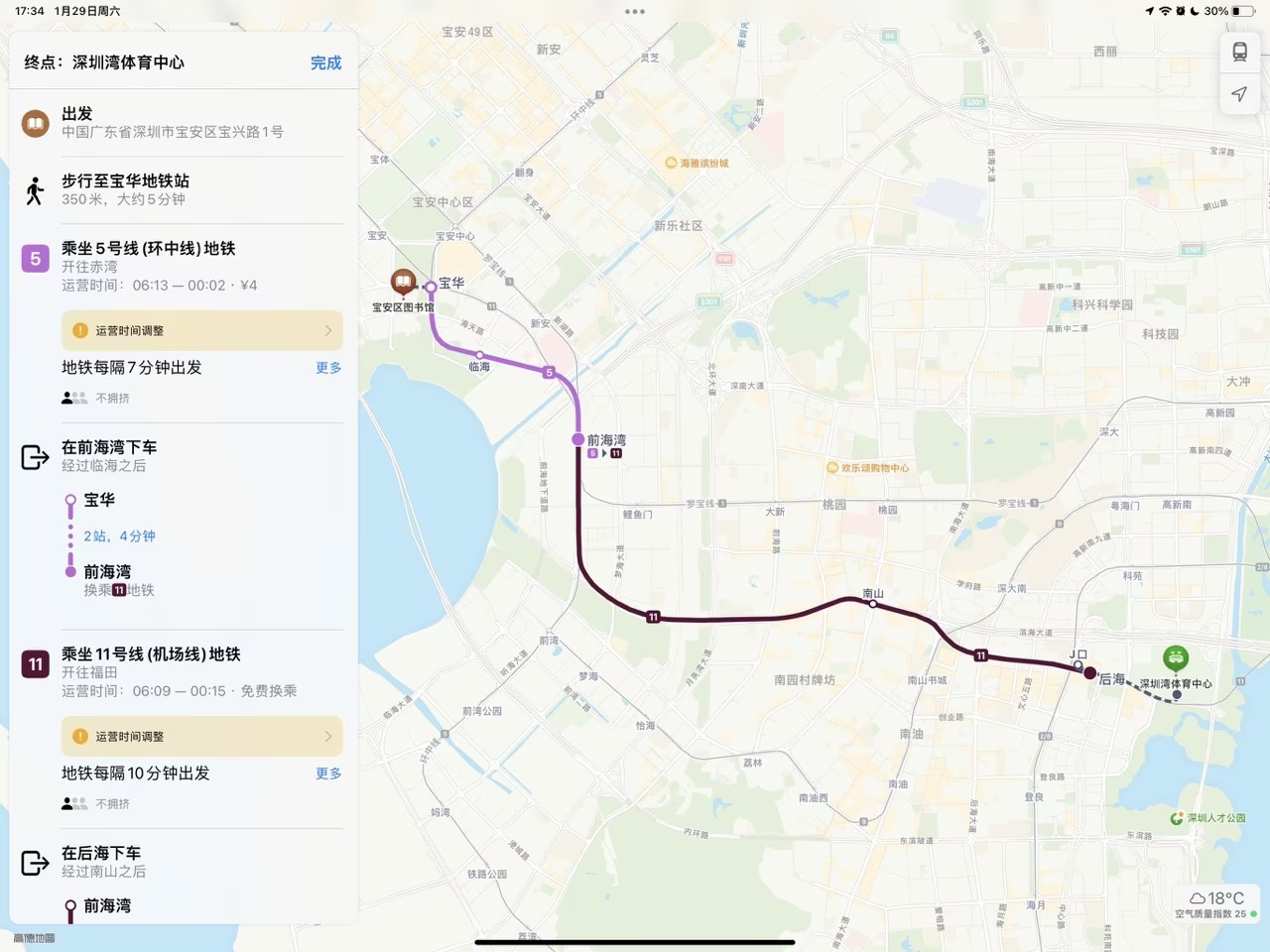The width and height of the screenshot is (1270, 952).
Task: Open the 乘坐11号线 (机场线) 地铁 step
Action: (179, 671)
